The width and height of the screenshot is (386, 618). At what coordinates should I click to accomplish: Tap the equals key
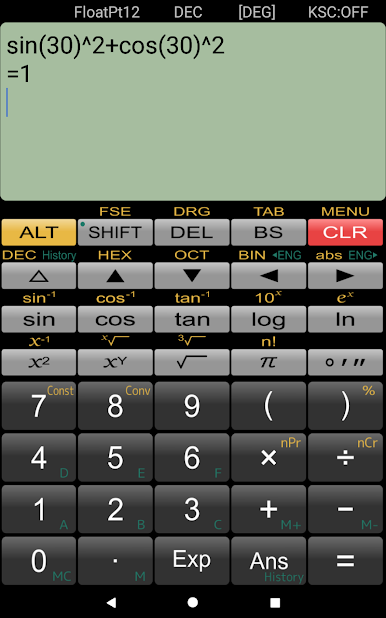click(345, 560)
